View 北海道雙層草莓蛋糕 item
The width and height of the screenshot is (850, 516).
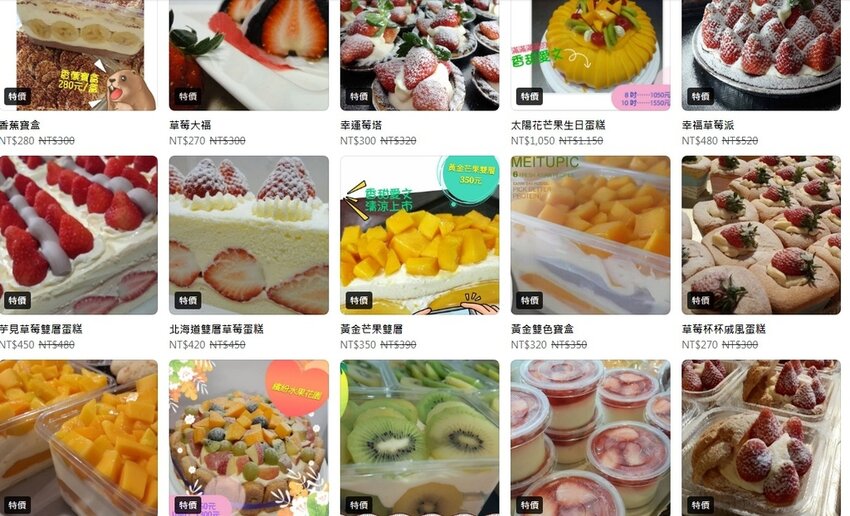click(x=248, y=235)
